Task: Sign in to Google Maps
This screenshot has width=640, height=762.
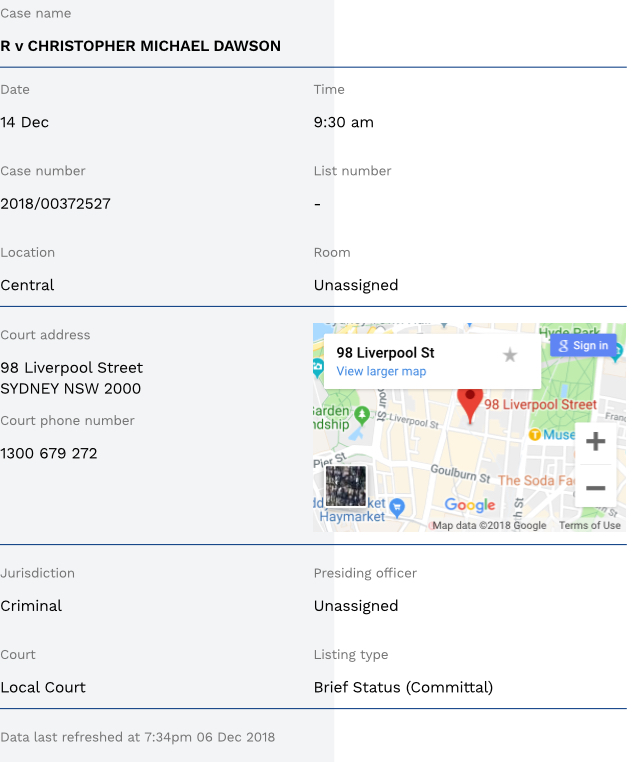Action: [x=583, y=346]
